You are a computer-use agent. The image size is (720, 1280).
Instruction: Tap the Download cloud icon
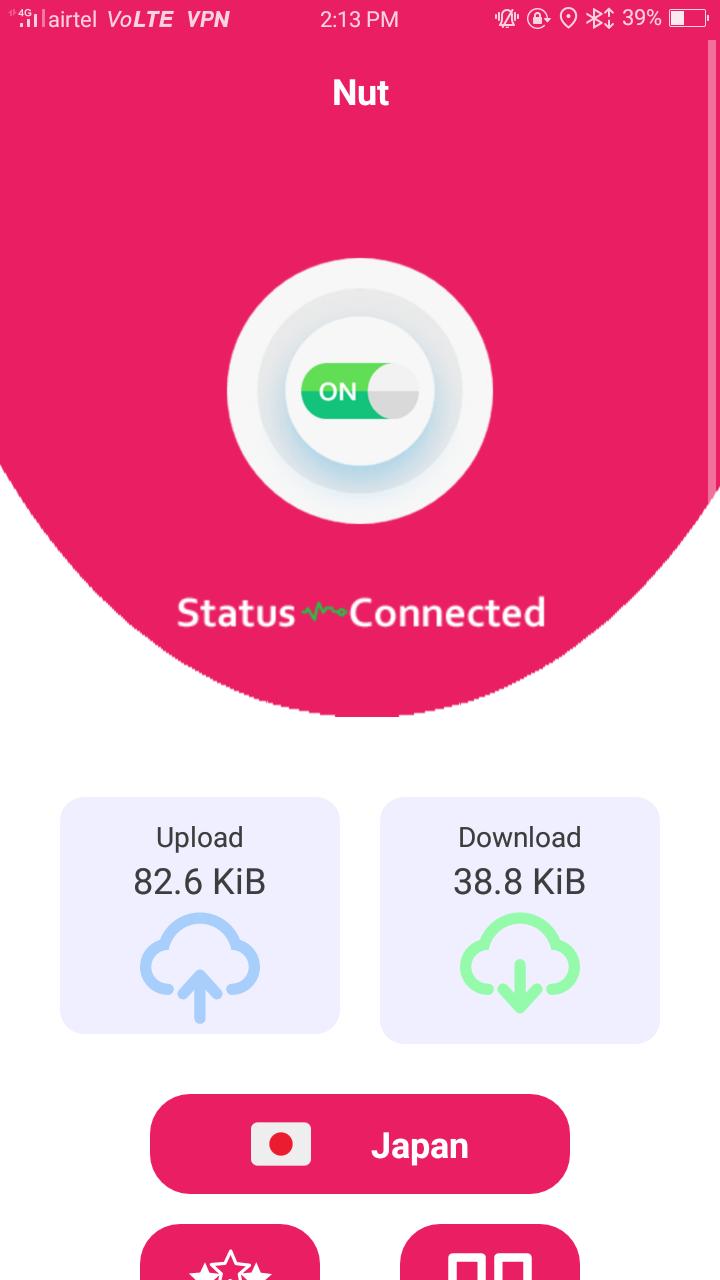(x=519, y=963)
